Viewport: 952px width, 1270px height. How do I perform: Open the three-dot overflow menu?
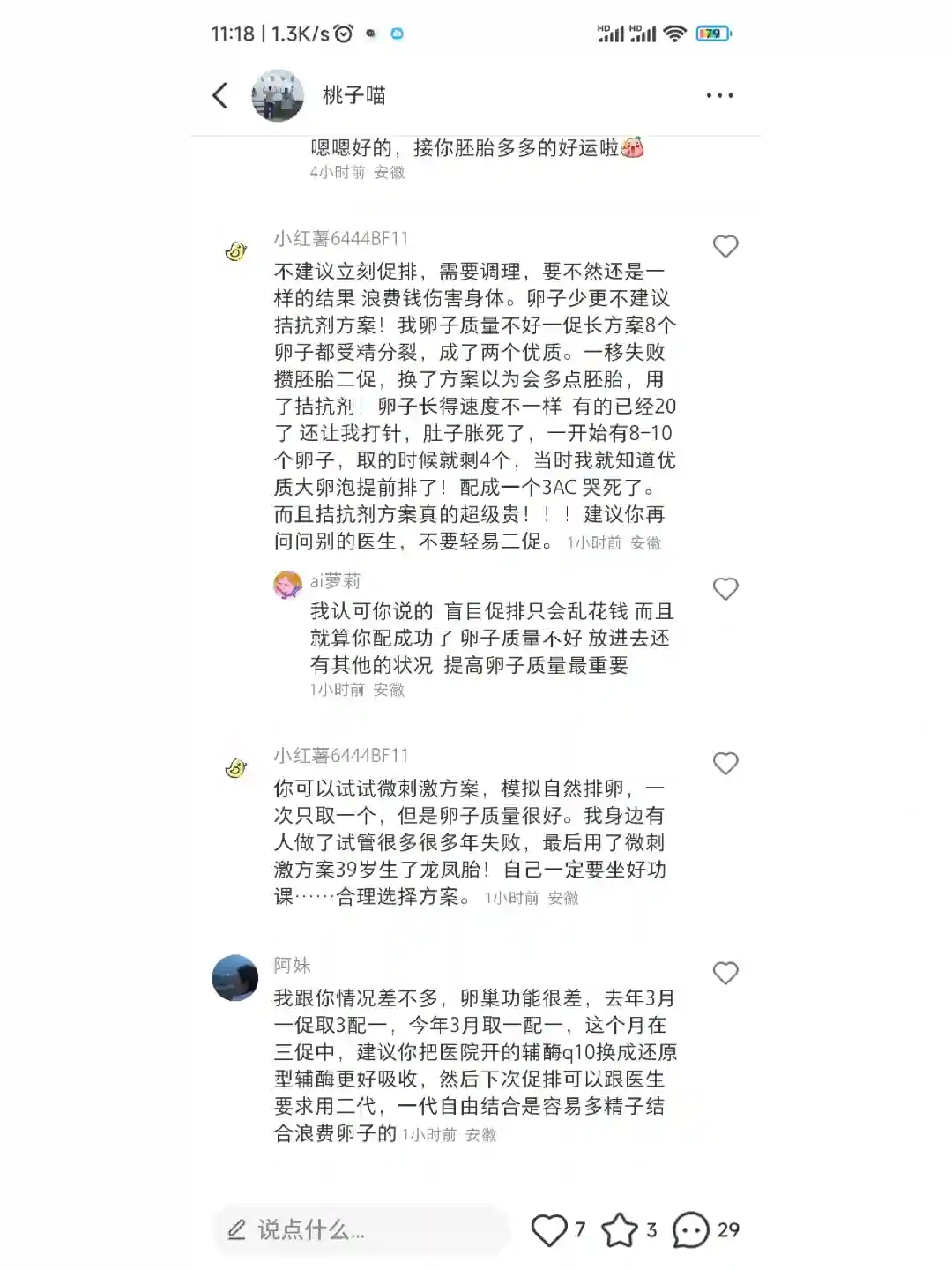[719, 95]
